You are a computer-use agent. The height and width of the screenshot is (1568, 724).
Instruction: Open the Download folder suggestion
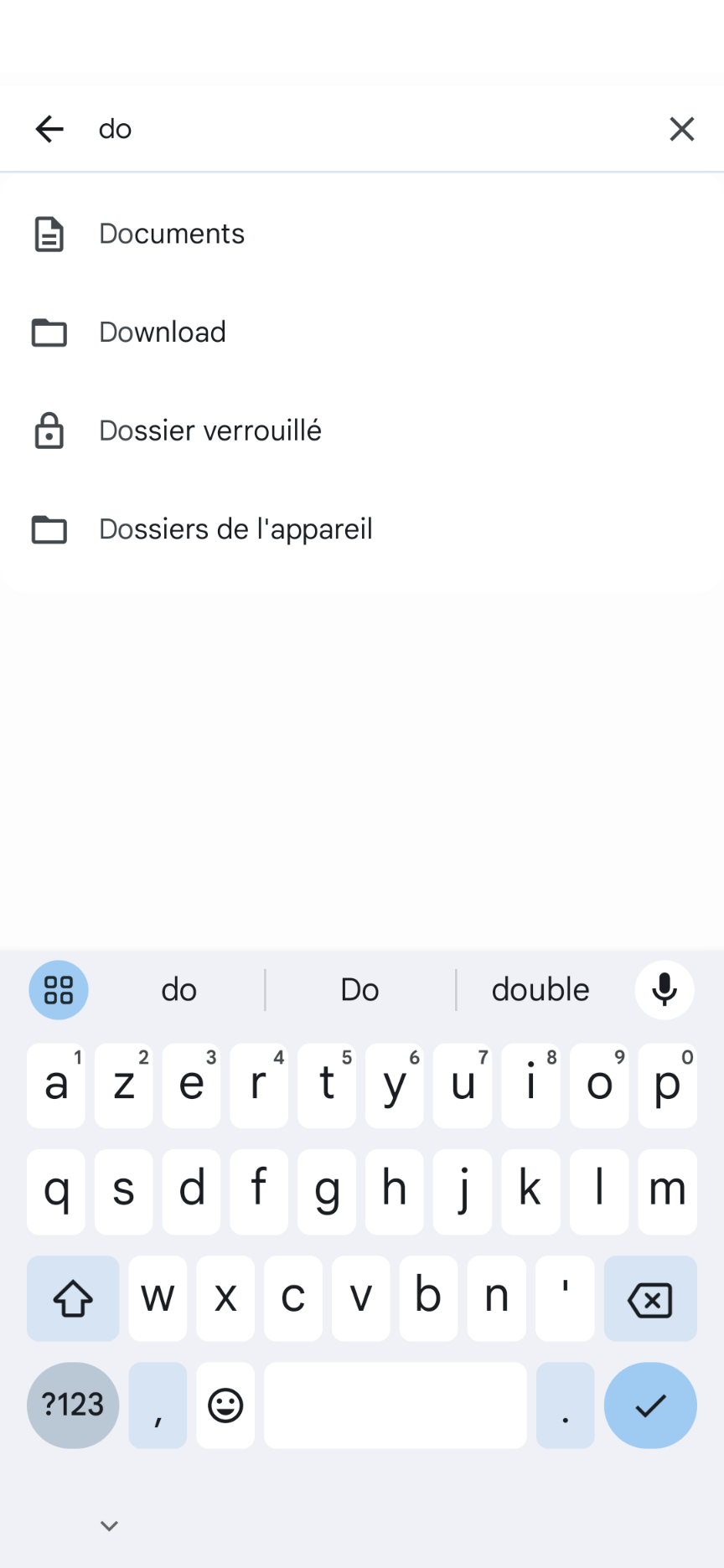click(x=362, y=333)
